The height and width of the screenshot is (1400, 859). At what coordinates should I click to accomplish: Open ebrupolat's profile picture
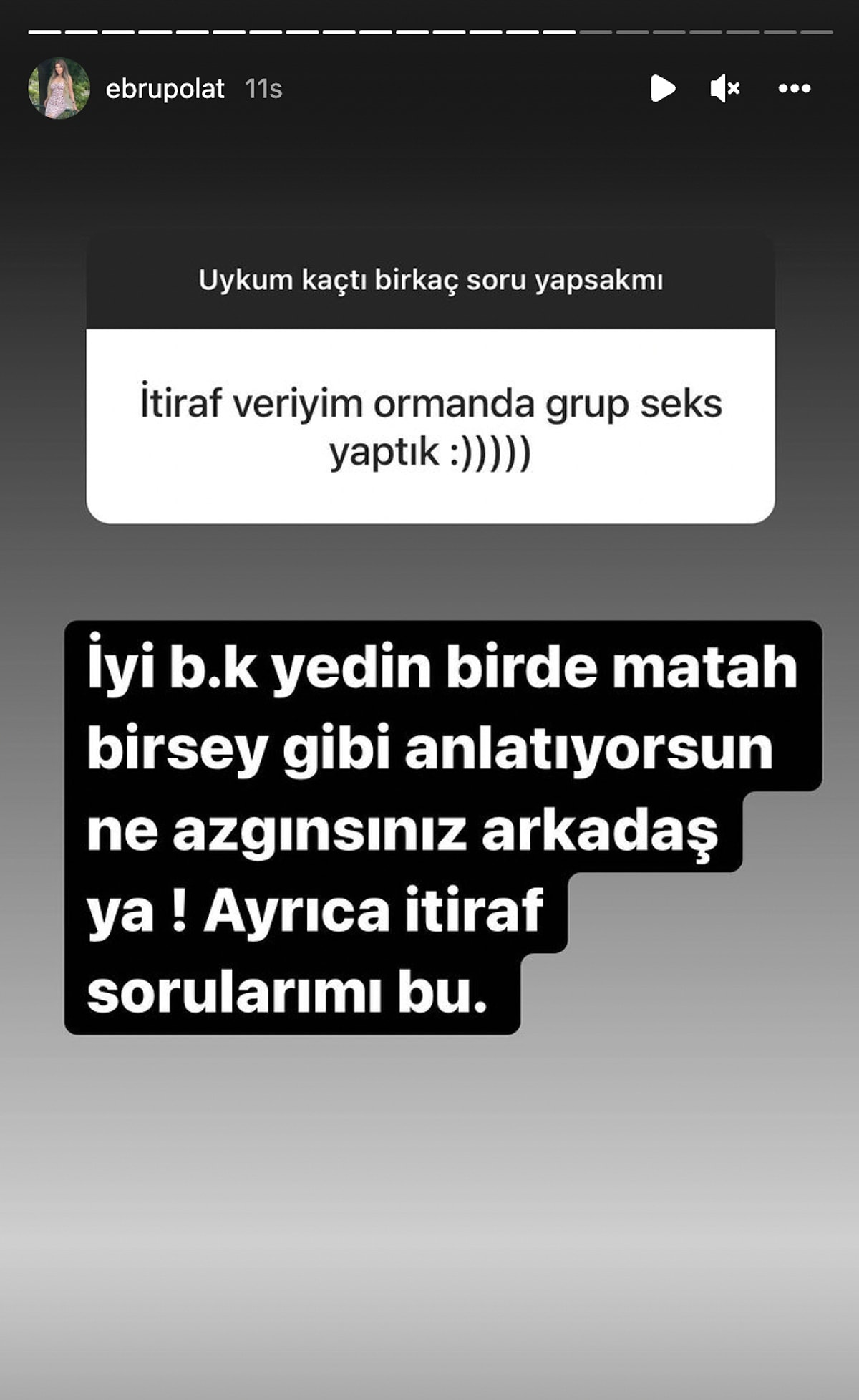59,89
